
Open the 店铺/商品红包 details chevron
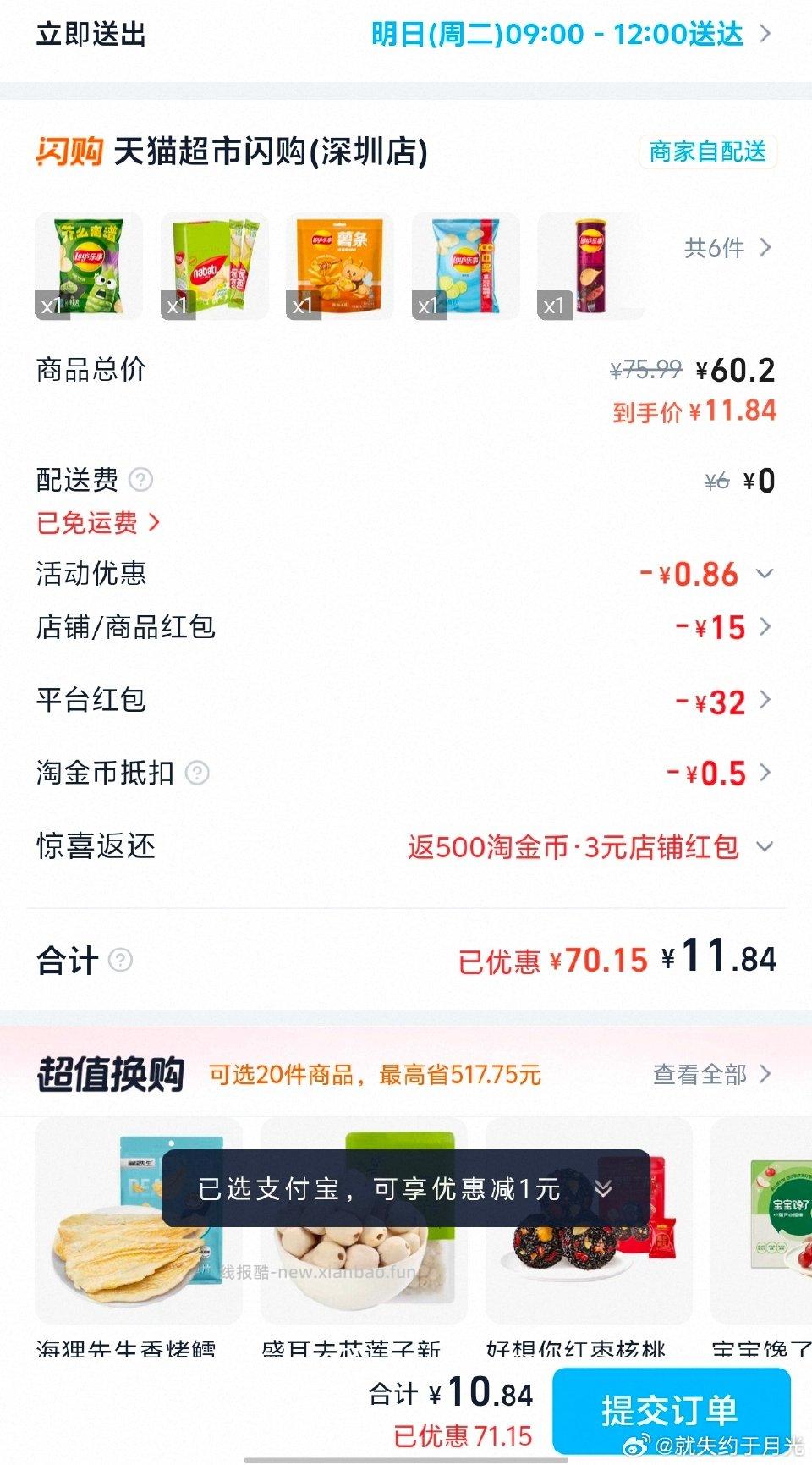765,627
